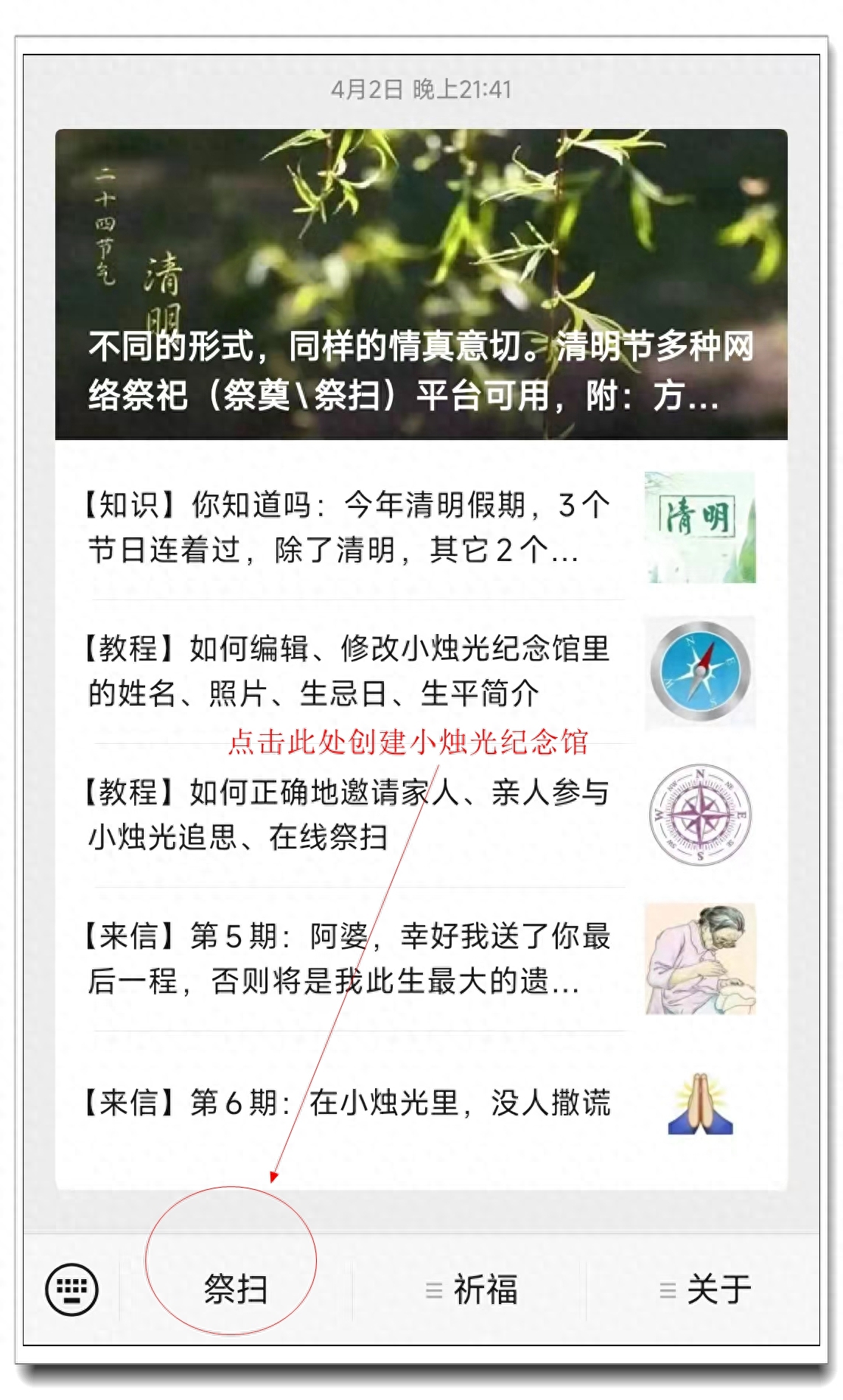The width and height of the screenshot is (843, 1400).
Task: Read 【来信】第6期 在小烛光里
Action: pos(421,1103)
